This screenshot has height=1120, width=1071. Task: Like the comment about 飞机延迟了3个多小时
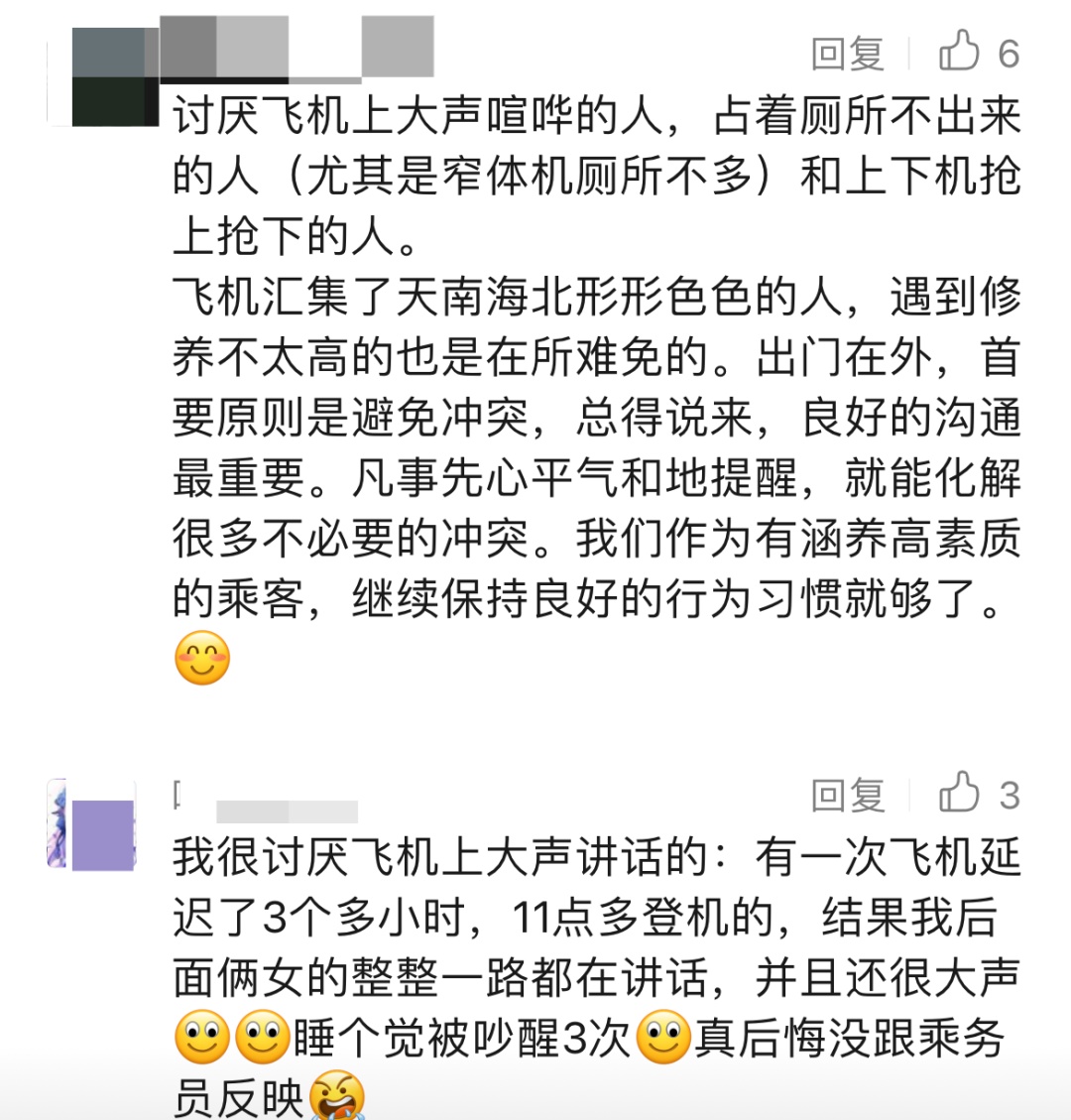[x=960, y=794]
